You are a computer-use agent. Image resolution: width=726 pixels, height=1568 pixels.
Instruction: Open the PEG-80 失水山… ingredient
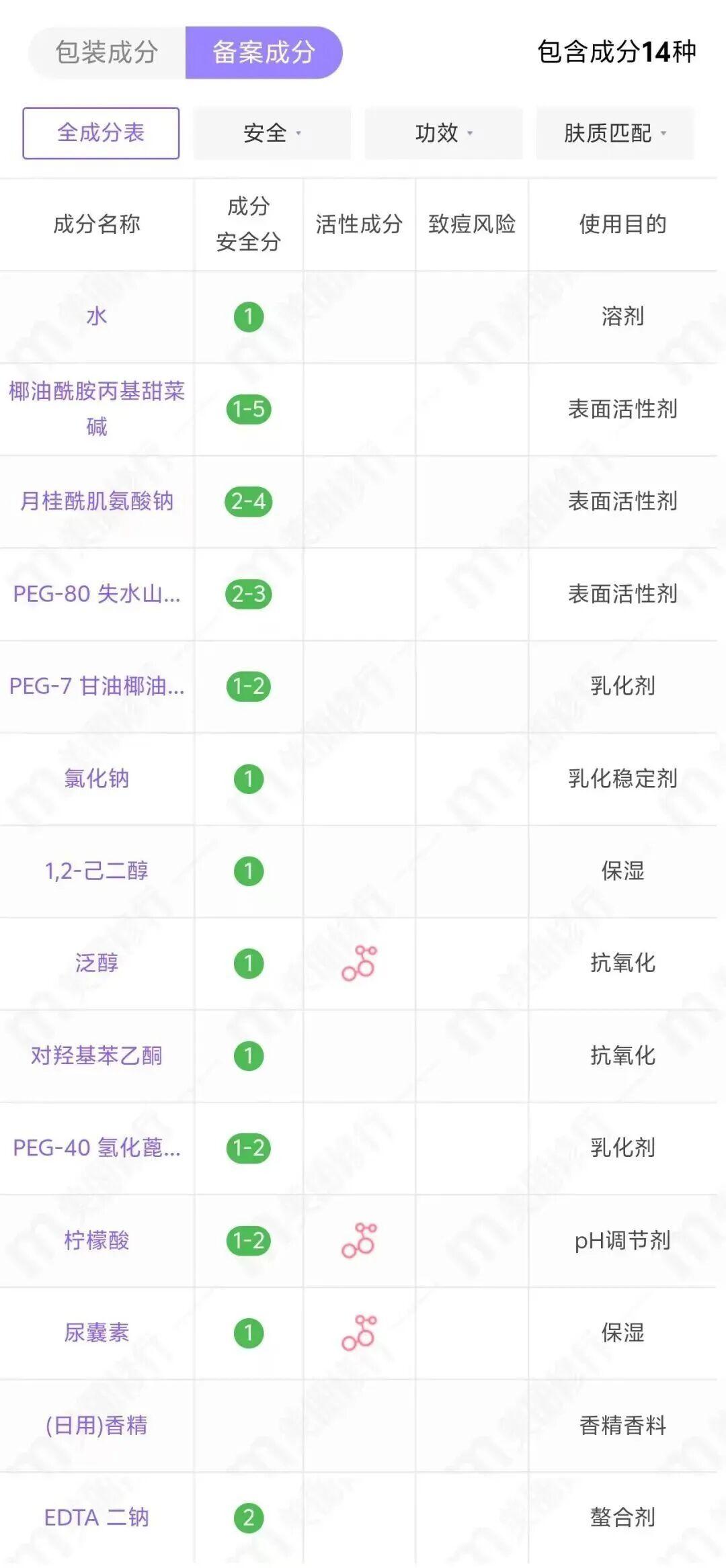click(x=97, y=594)
